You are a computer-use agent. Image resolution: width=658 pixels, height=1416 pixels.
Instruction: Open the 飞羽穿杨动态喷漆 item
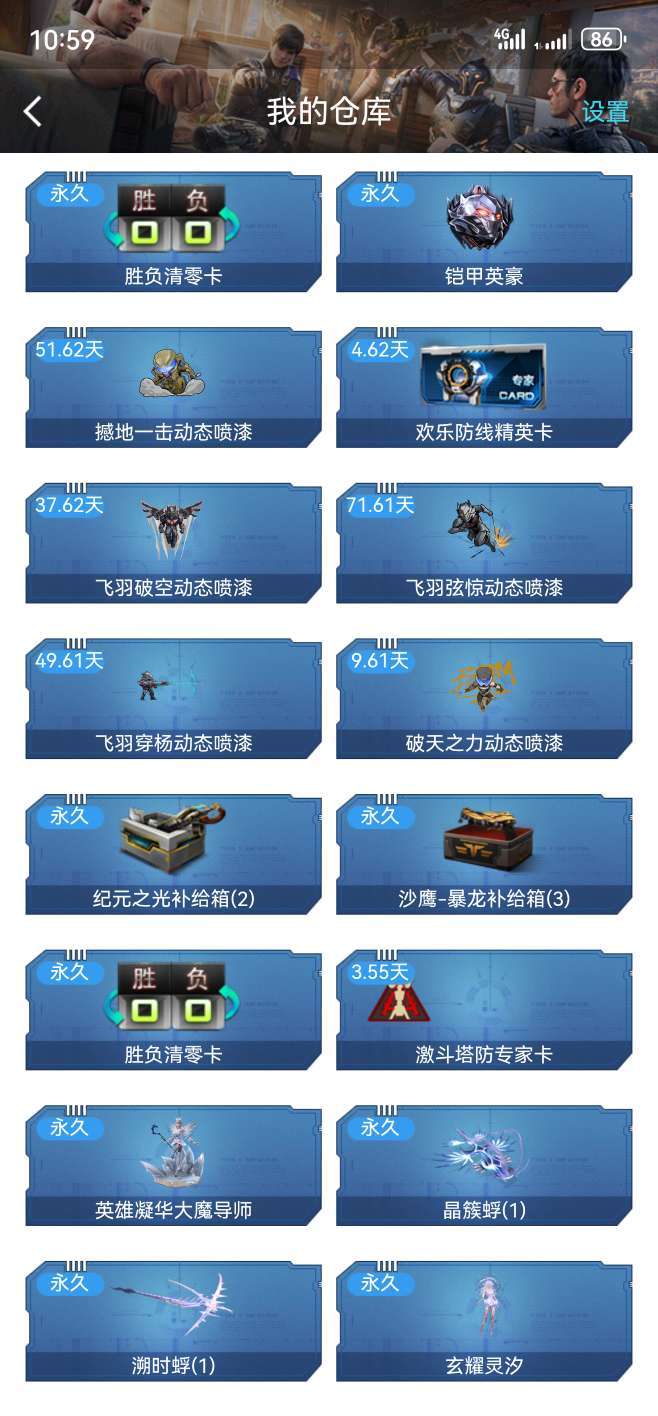click(x=174, y=699)
